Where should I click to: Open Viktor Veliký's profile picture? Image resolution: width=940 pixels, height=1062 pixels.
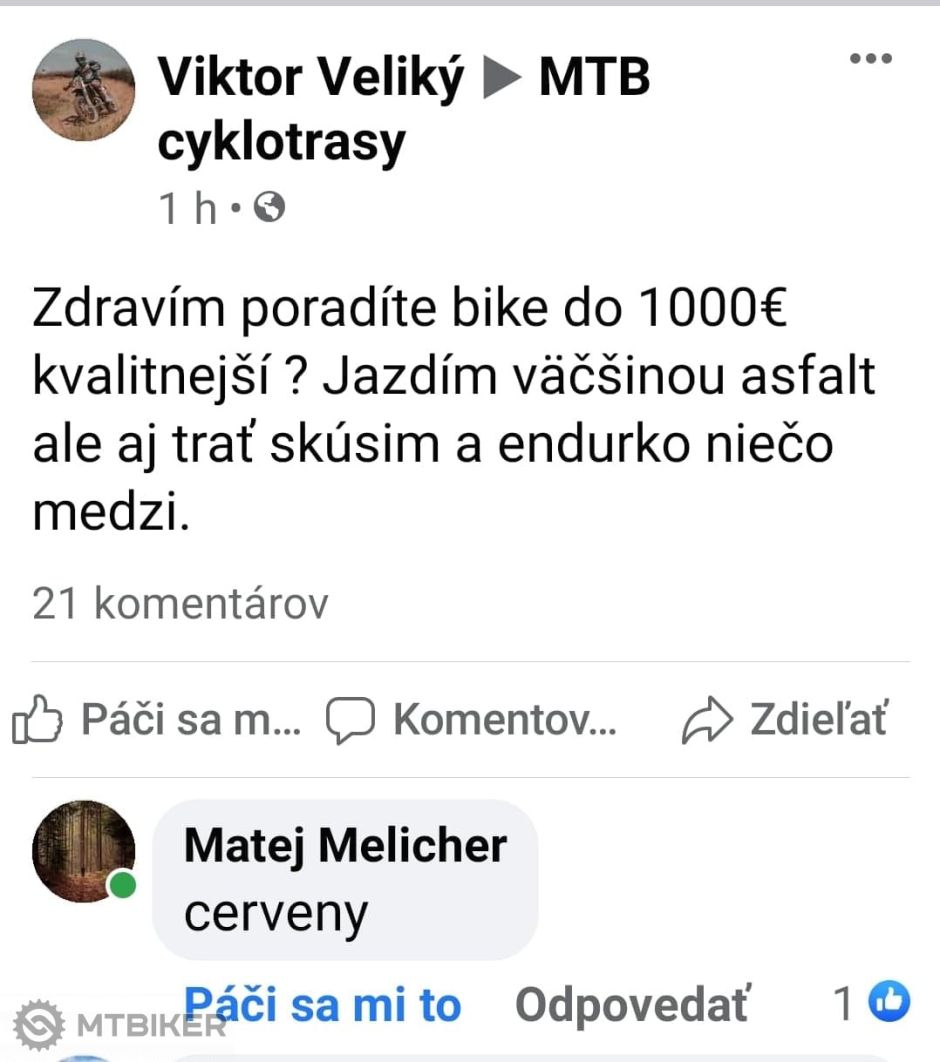(83, 90)
